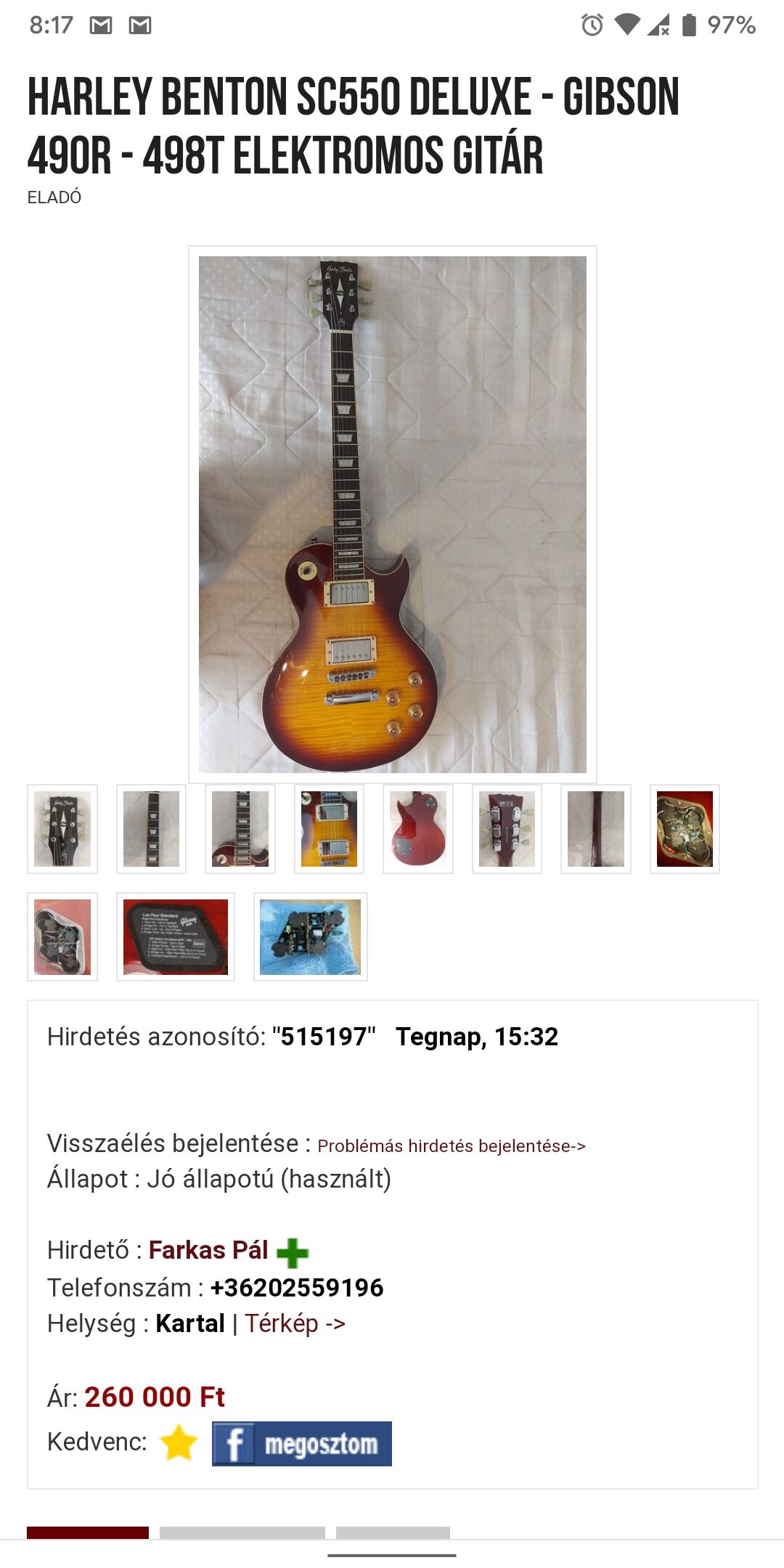Open advertiser Farkas Pál's profile
The image size is (784, 1568).
point(208,1250)
